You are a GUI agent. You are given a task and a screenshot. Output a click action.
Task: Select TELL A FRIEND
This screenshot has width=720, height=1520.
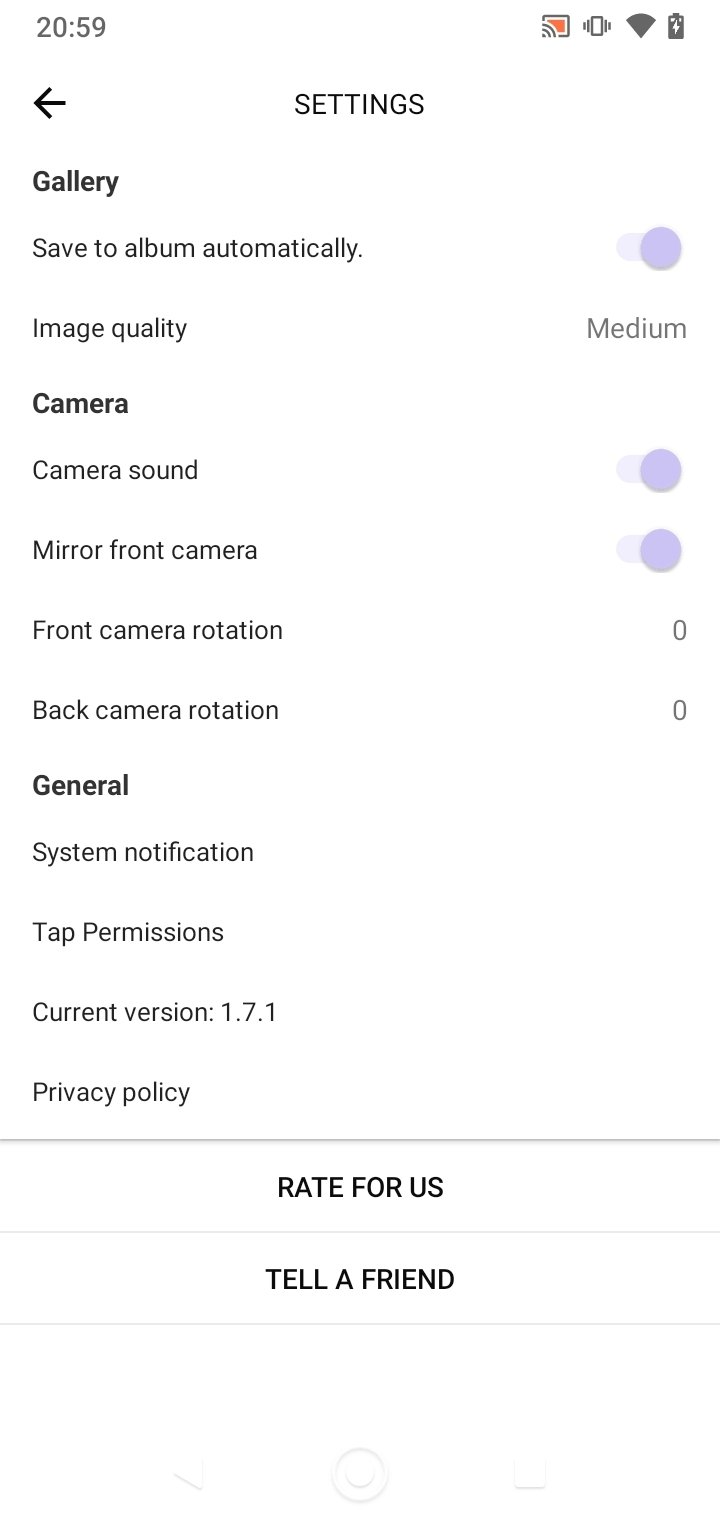click(x=360, y=1279)
